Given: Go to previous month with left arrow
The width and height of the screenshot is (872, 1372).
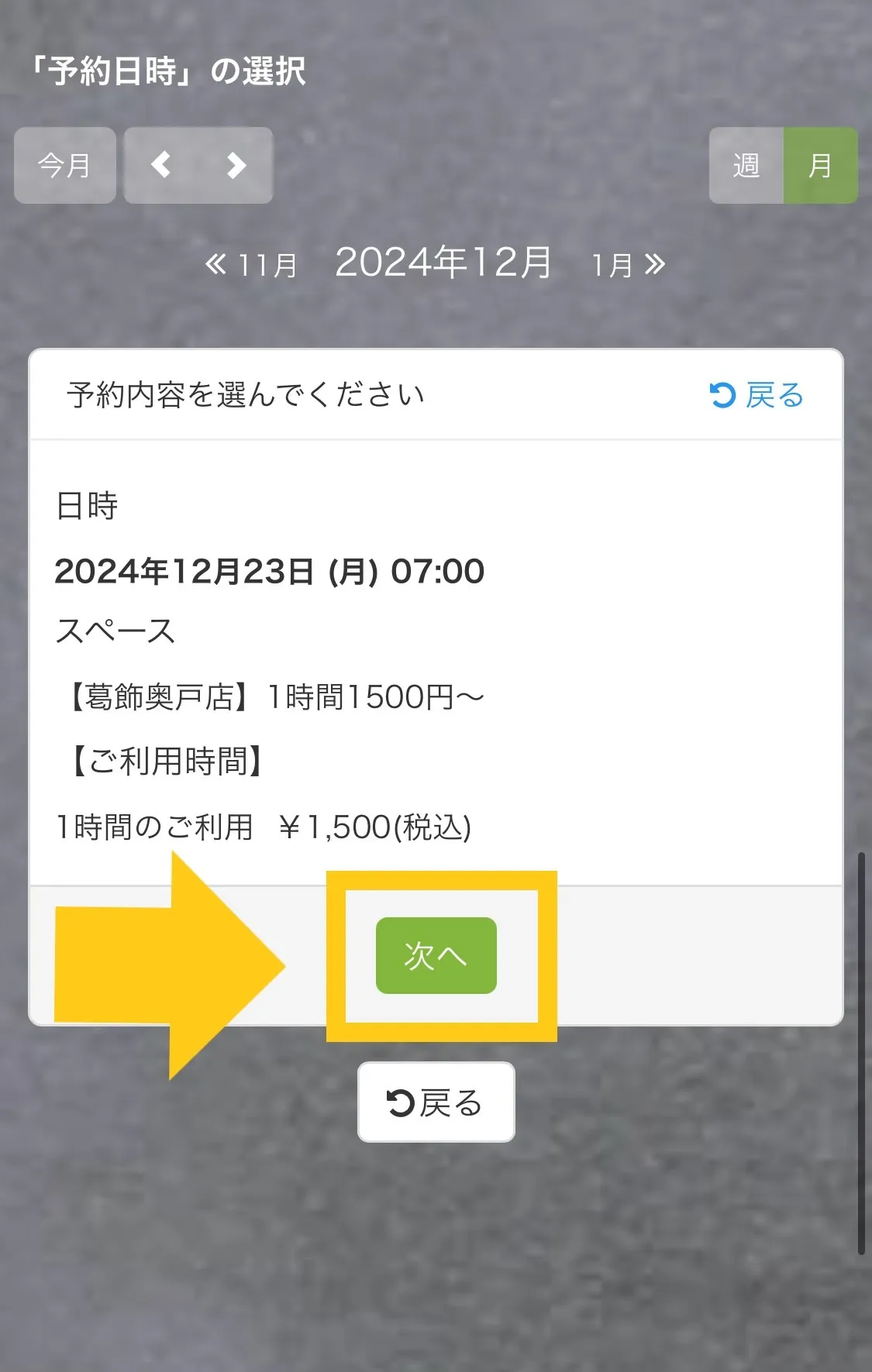Looking at the screenshot, I should pyautogui.click(x=161, y=165).
